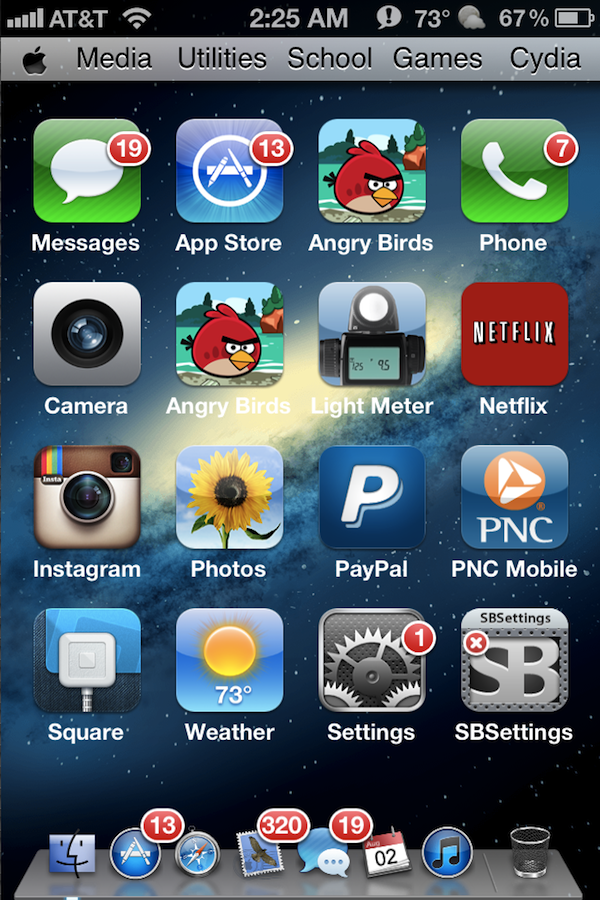The height and width of the screenshot is (900, 600).
Task: Launch the PayPal app
Action: [372, 497]
